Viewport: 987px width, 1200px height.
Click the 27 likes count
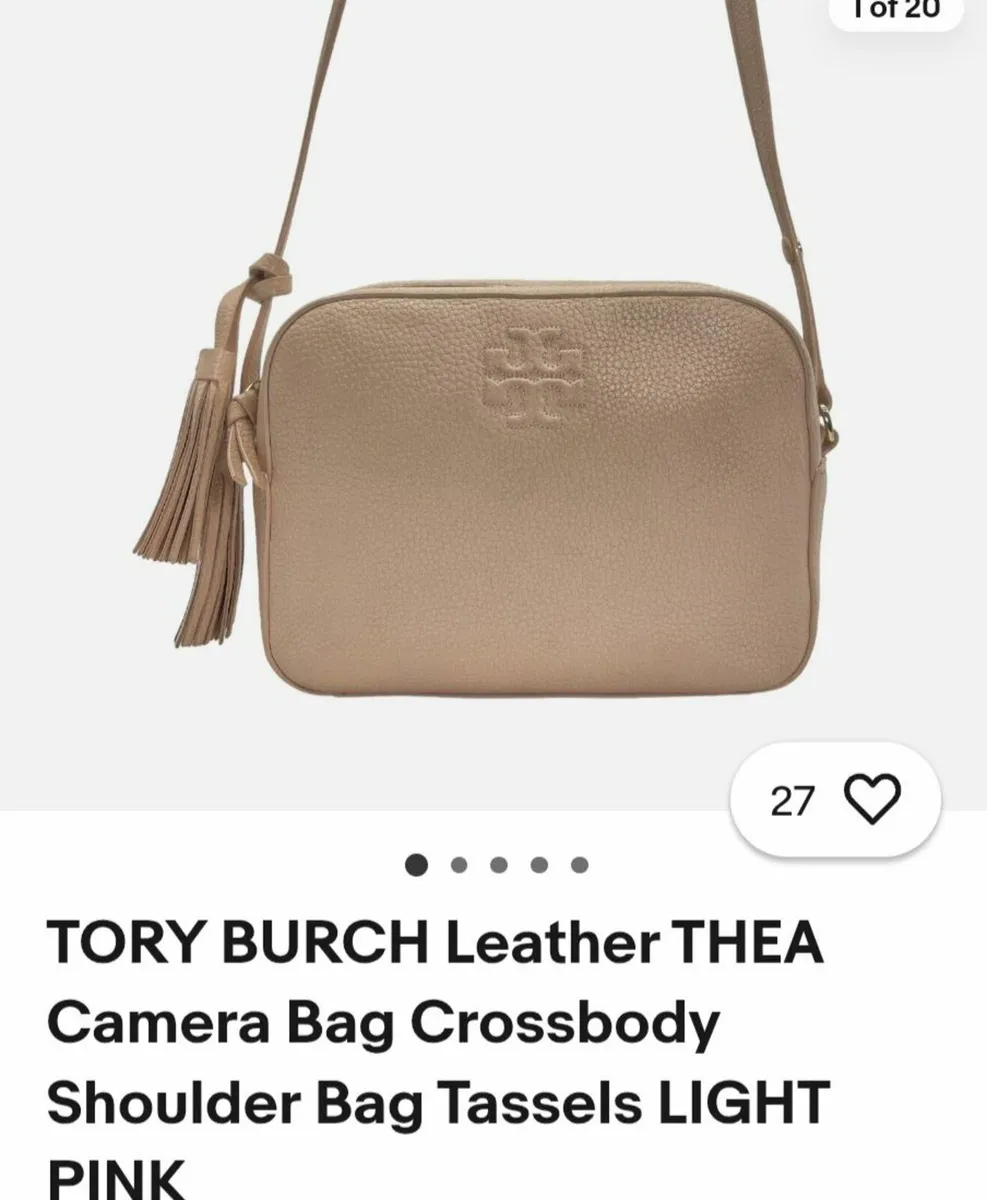pyautogui.click(x=793, y=799)
